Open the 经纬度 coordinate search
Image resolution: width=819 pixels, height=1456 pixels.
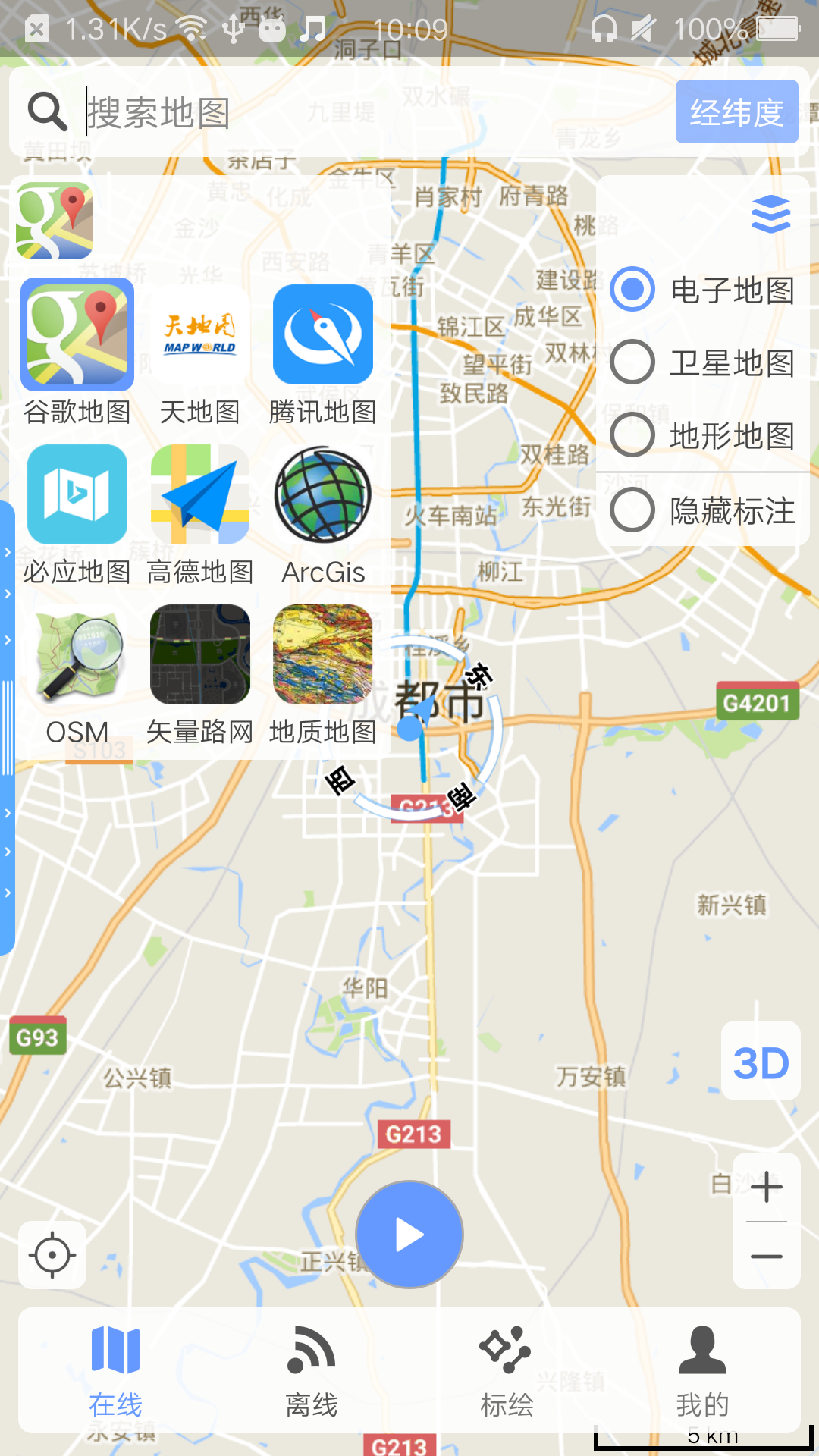[x=736, y=112]
